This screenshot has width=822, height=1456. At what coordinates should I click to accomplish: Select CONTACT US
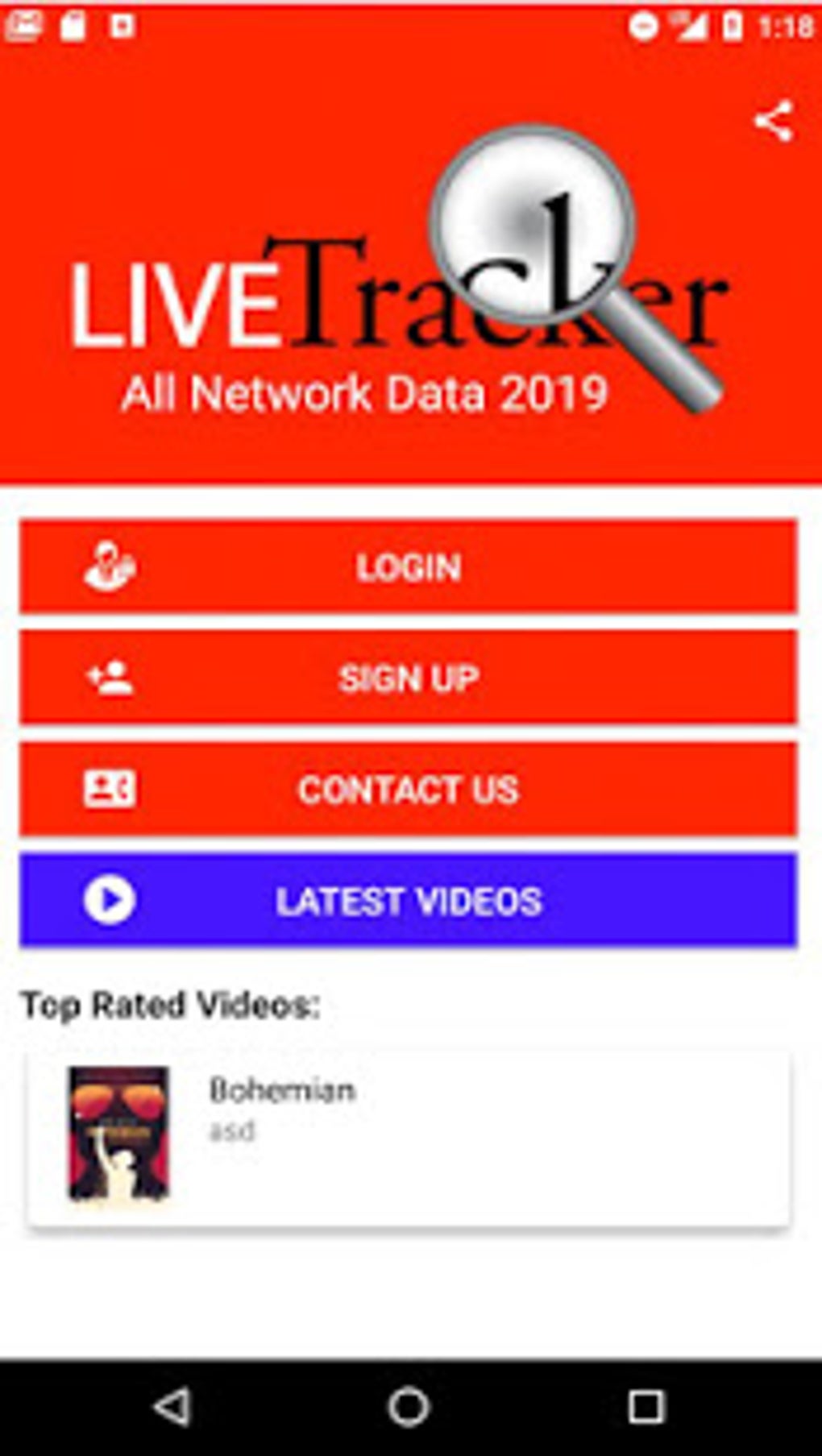409,789
